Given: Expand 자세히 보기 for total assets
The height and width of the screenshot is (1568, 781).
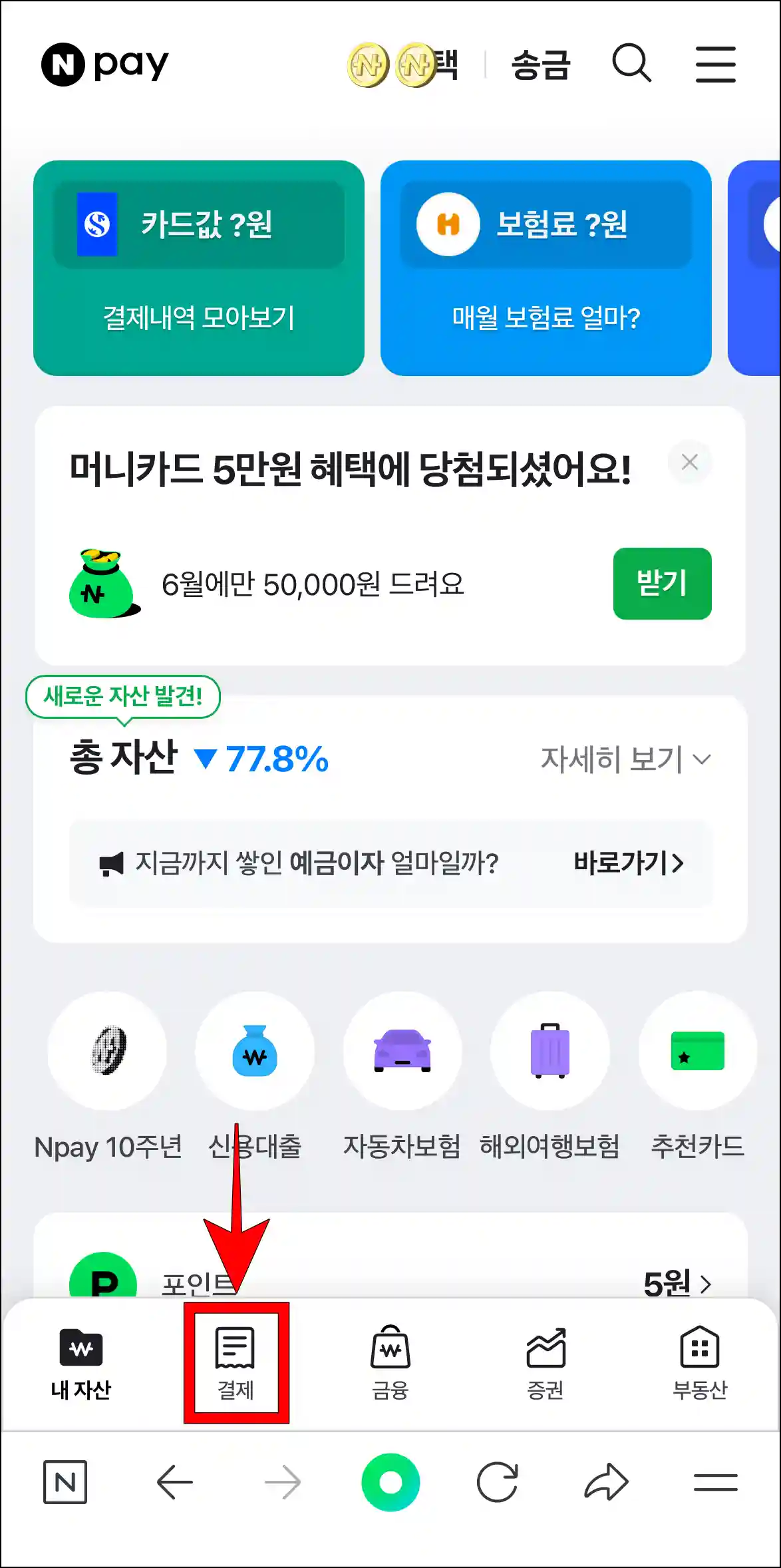Looking at the screenshot, I should pos(624,757).
